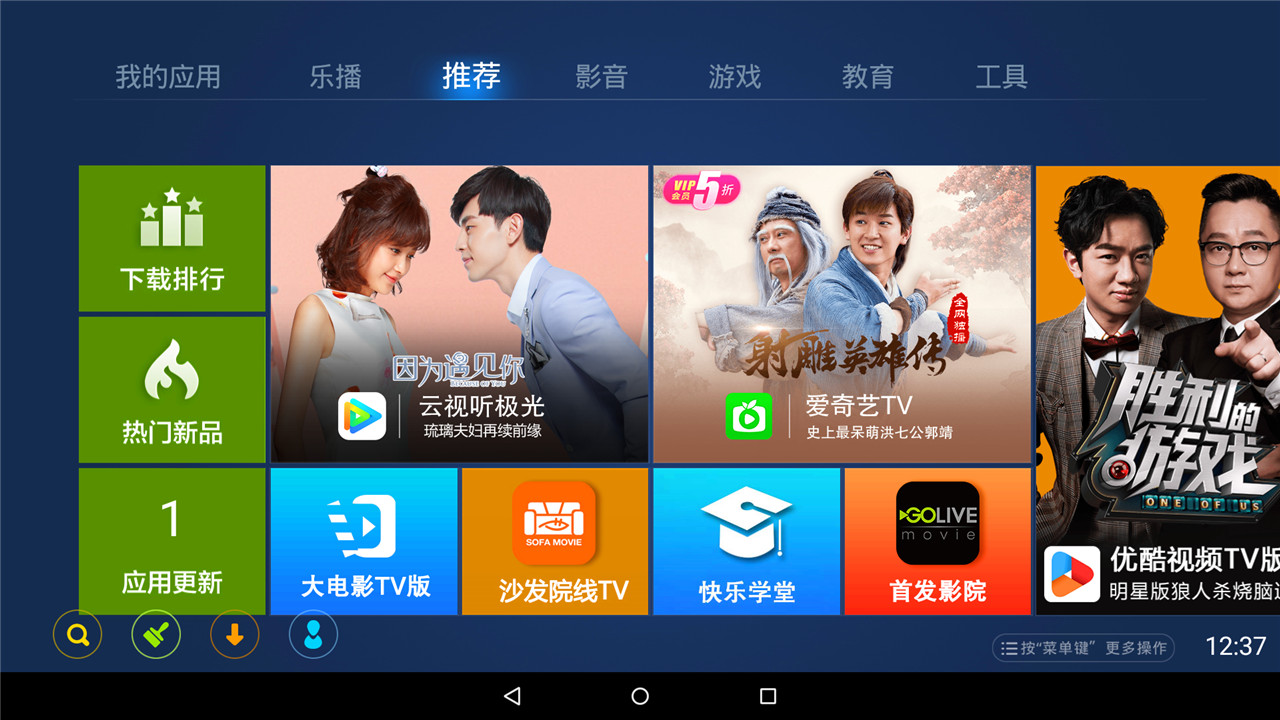
Task: Launch the 大电影TV版 app tile
Action: point(364,541)
